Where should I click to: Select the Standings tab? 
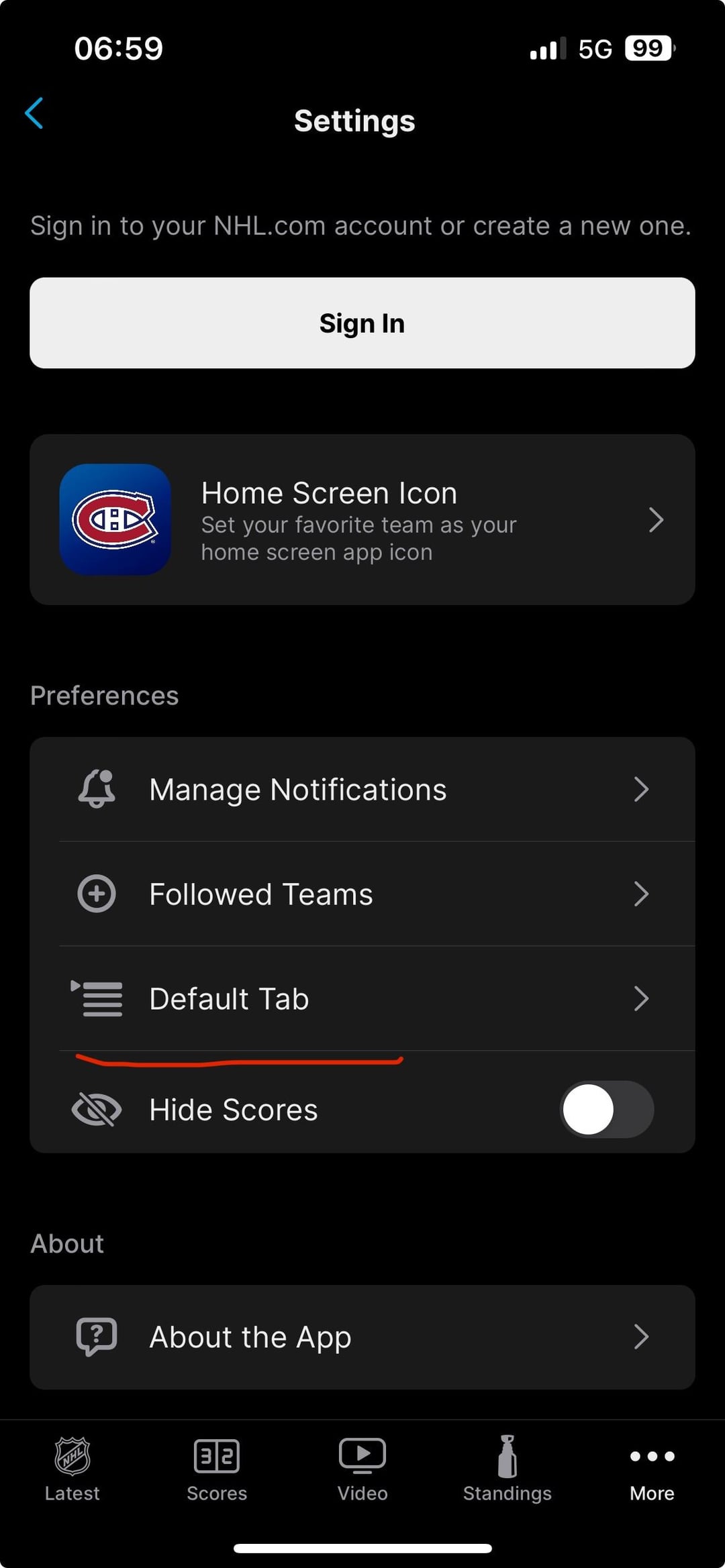click(507, 1468)
